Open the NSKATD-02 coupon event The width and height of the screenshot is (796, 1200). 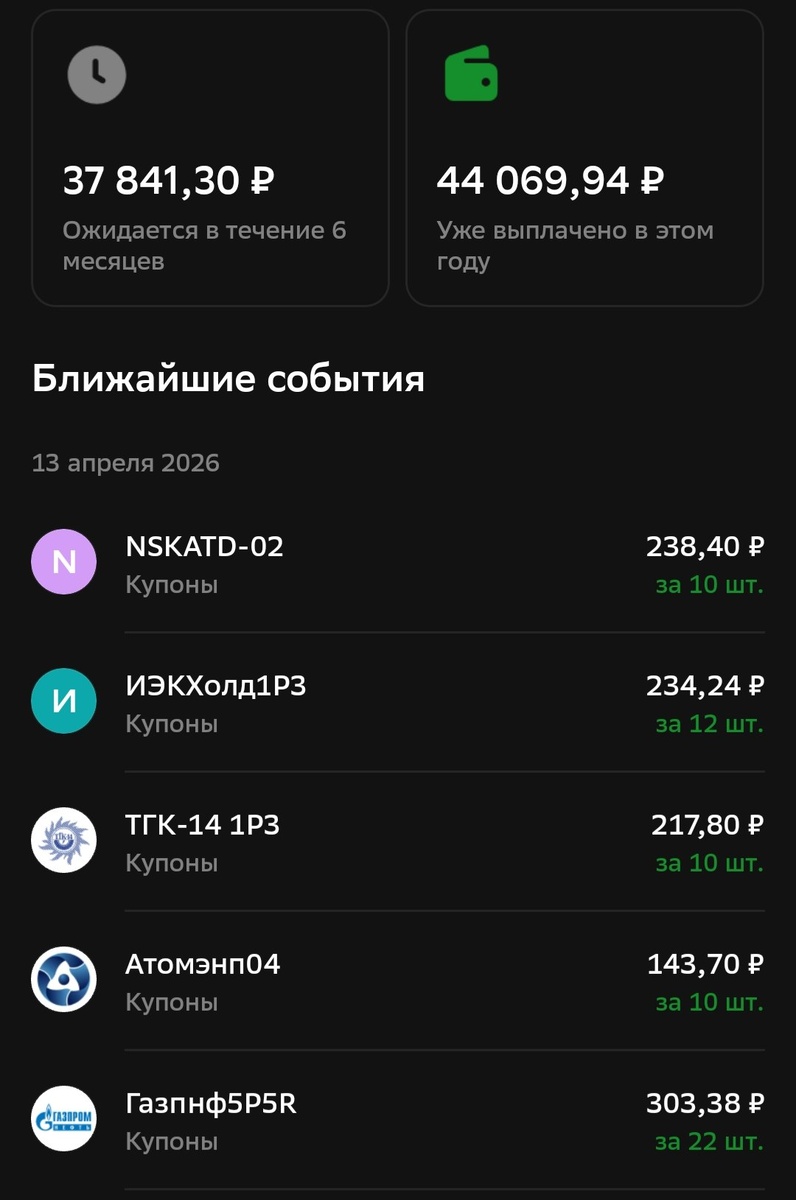(x=398, y=563)
